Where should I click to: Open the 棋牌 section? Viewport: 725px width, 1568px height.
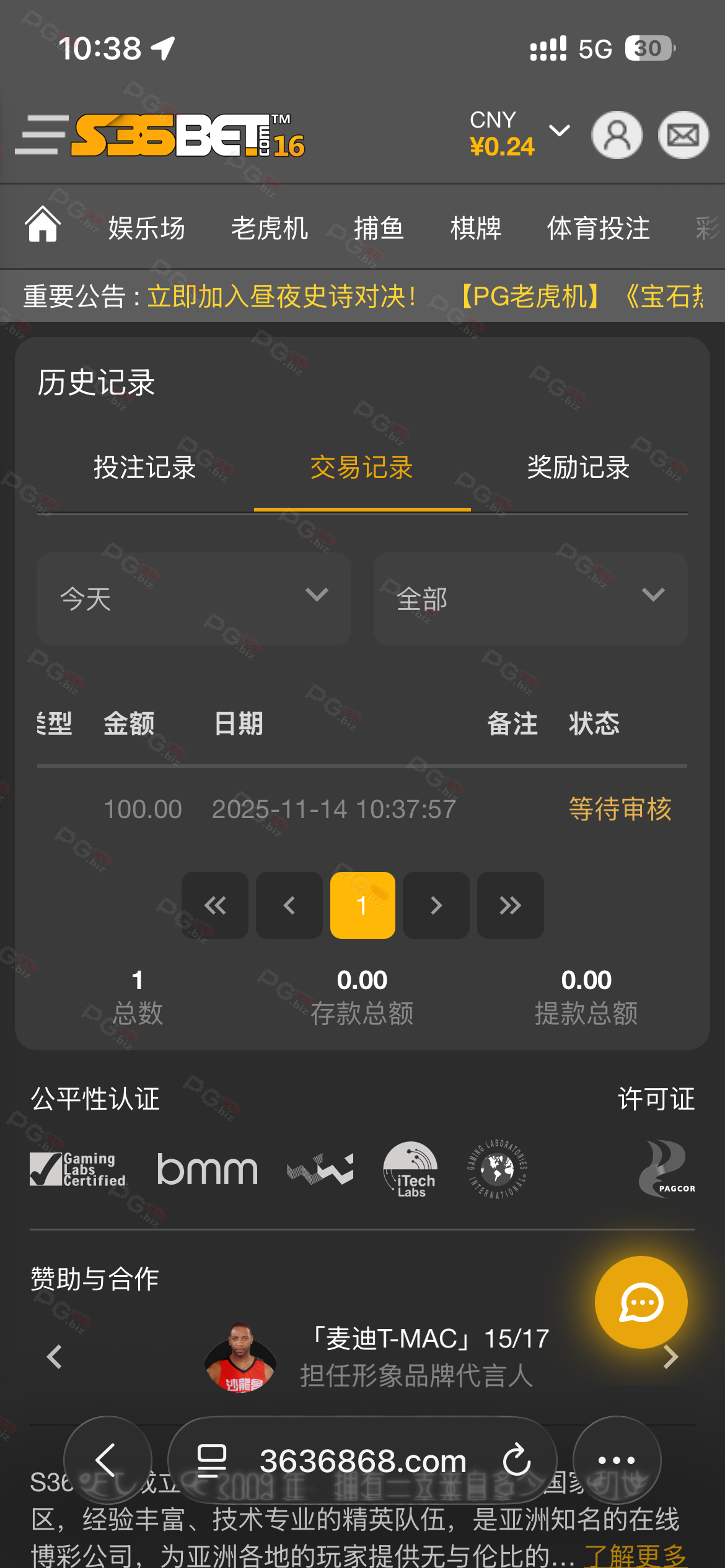pyautogui.click(x=475, y=228)
